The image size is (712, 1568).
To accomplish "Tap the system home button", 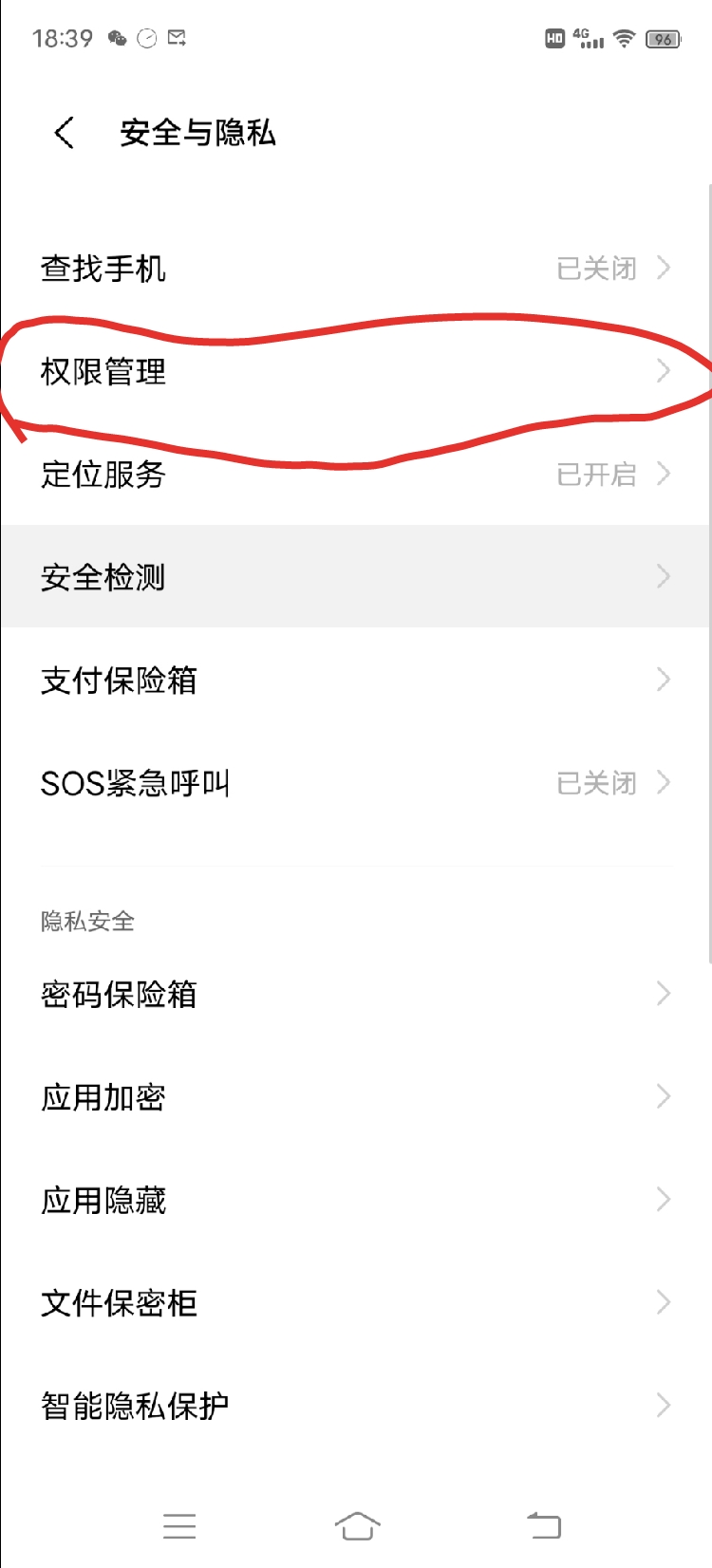I will tap(357, 1525).
